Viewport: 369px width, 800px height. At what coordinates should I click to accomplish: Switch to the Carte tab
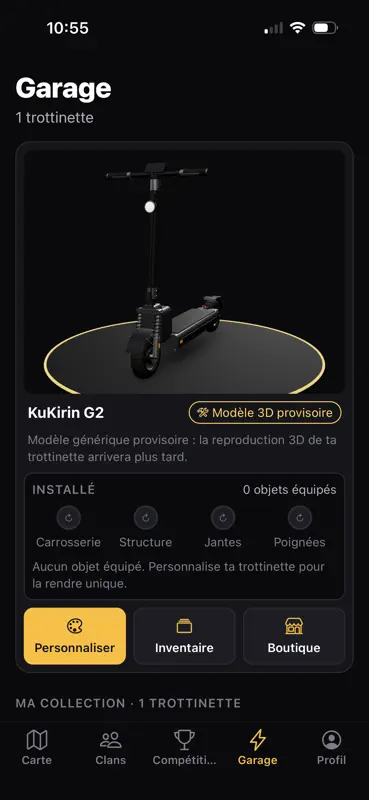(x=37, y=747)
